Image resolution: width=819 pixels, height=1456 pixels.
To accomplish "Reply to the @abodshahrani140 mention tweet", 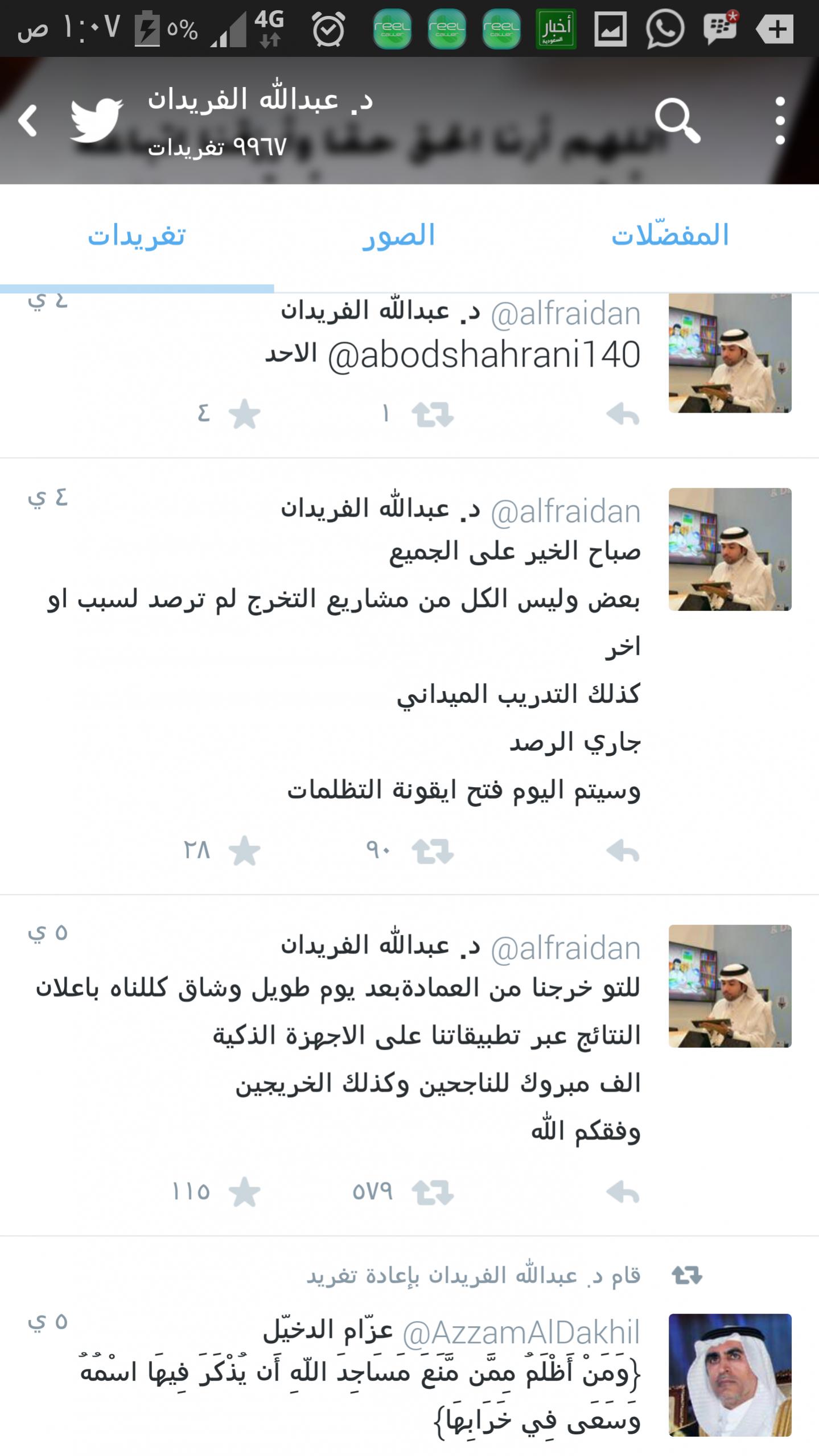I will (x=623, y=414).
